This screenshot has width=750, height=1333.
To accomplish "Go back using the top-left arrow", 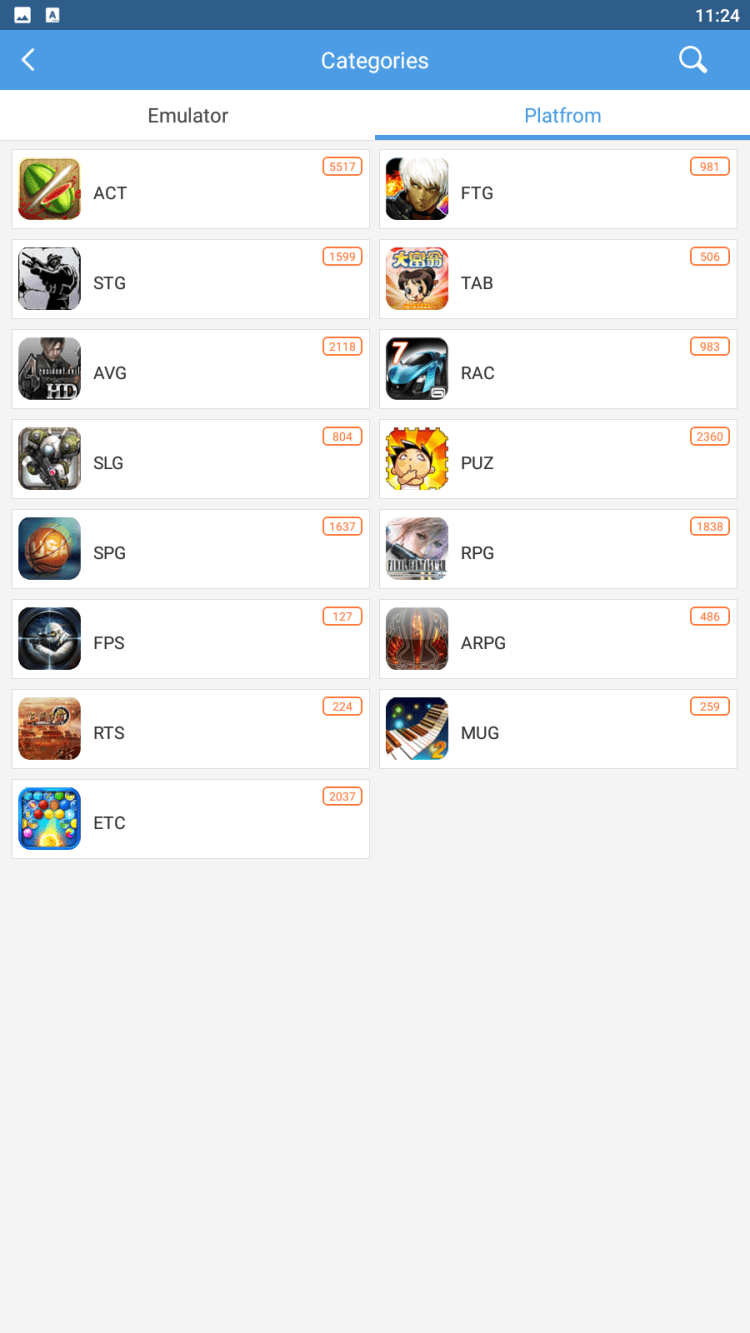I will point(28,60).
